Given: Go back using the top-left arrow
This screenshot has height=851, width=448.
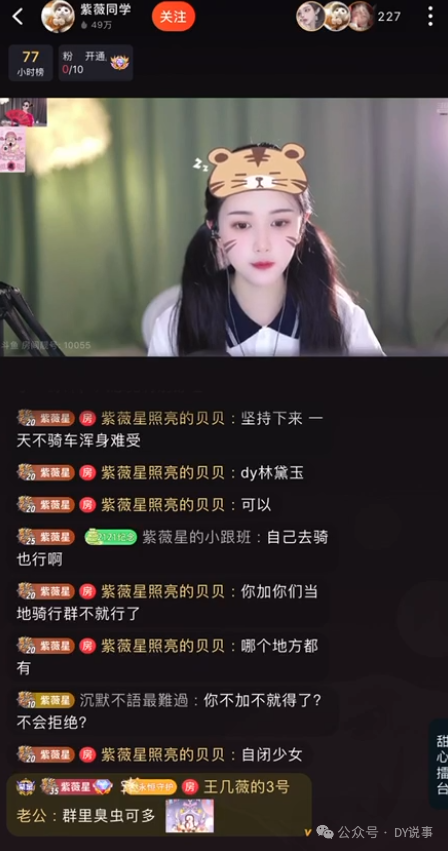Looking at the screenshot, I should (x=18, y=17).
